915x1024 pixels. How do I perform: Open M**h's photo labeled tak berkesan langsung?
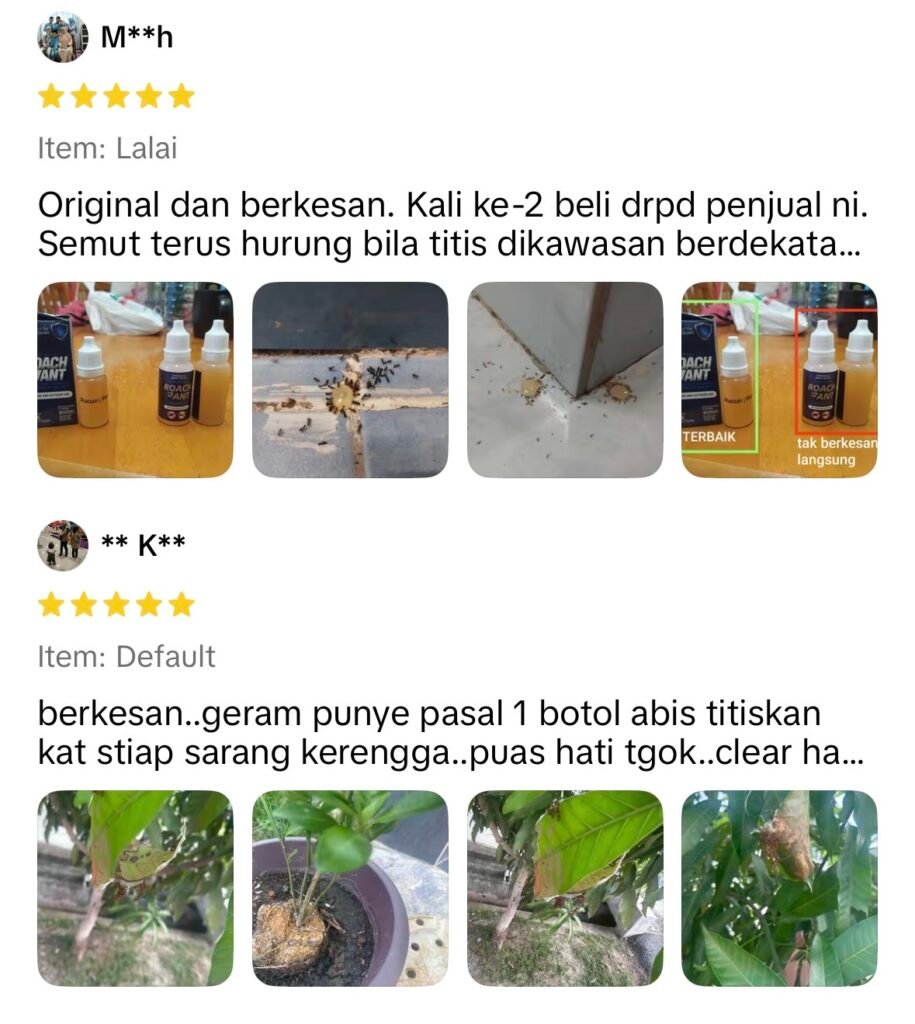pos(779,379)
